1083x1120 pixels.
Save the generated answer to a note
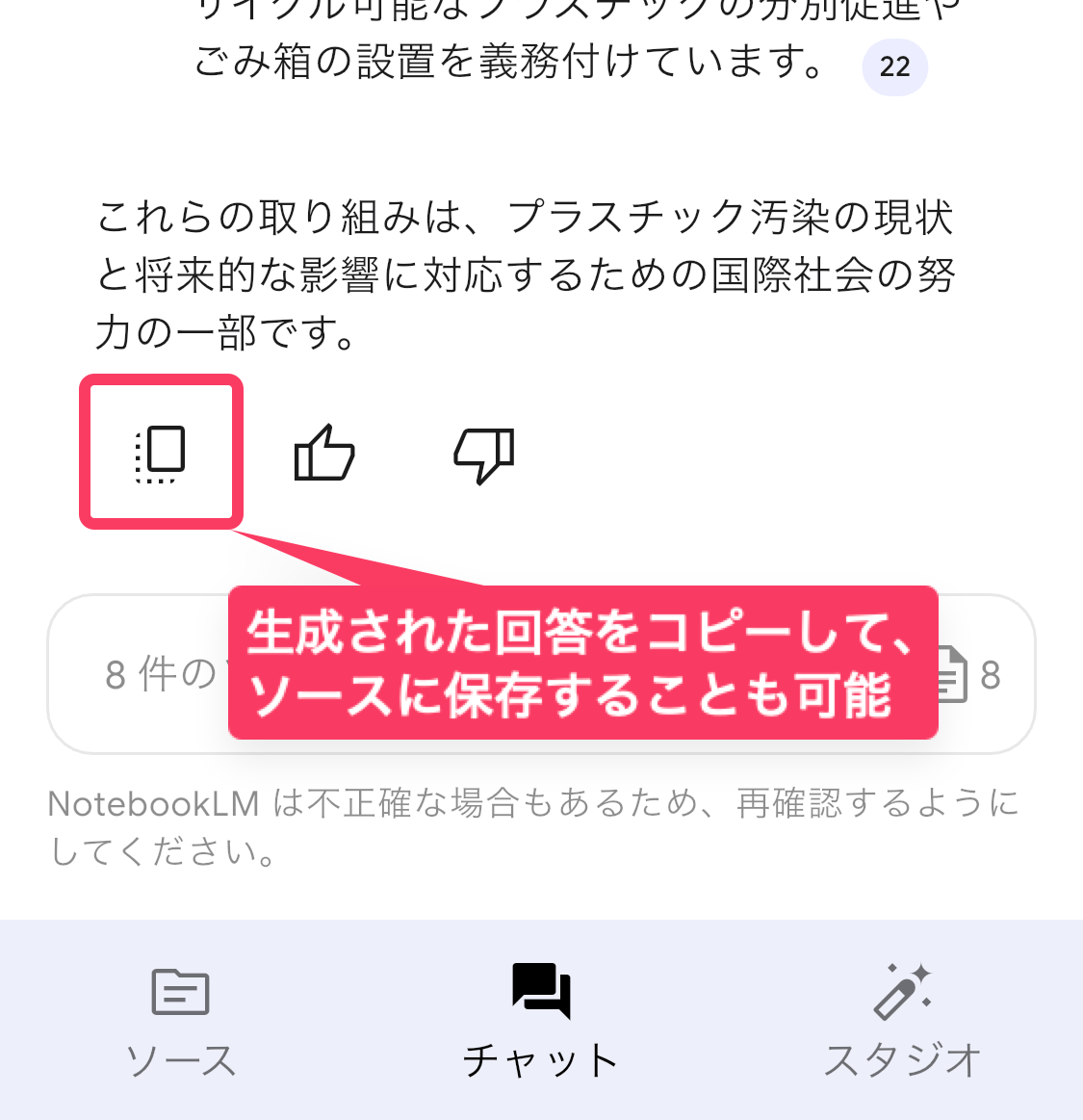pyautogui.click(x=161, y=453)
